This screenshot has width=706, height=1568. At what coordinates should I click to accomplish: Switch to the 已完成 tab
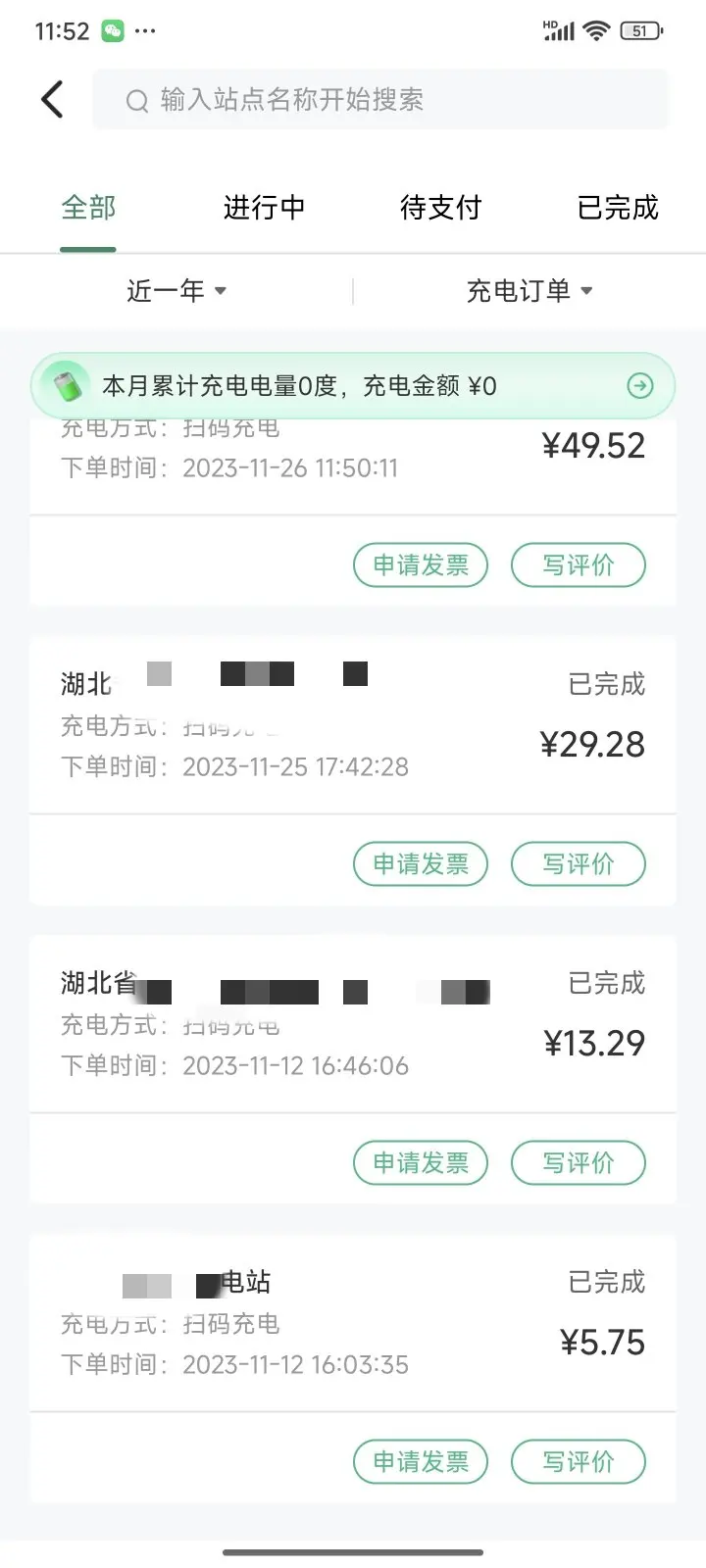618,208
